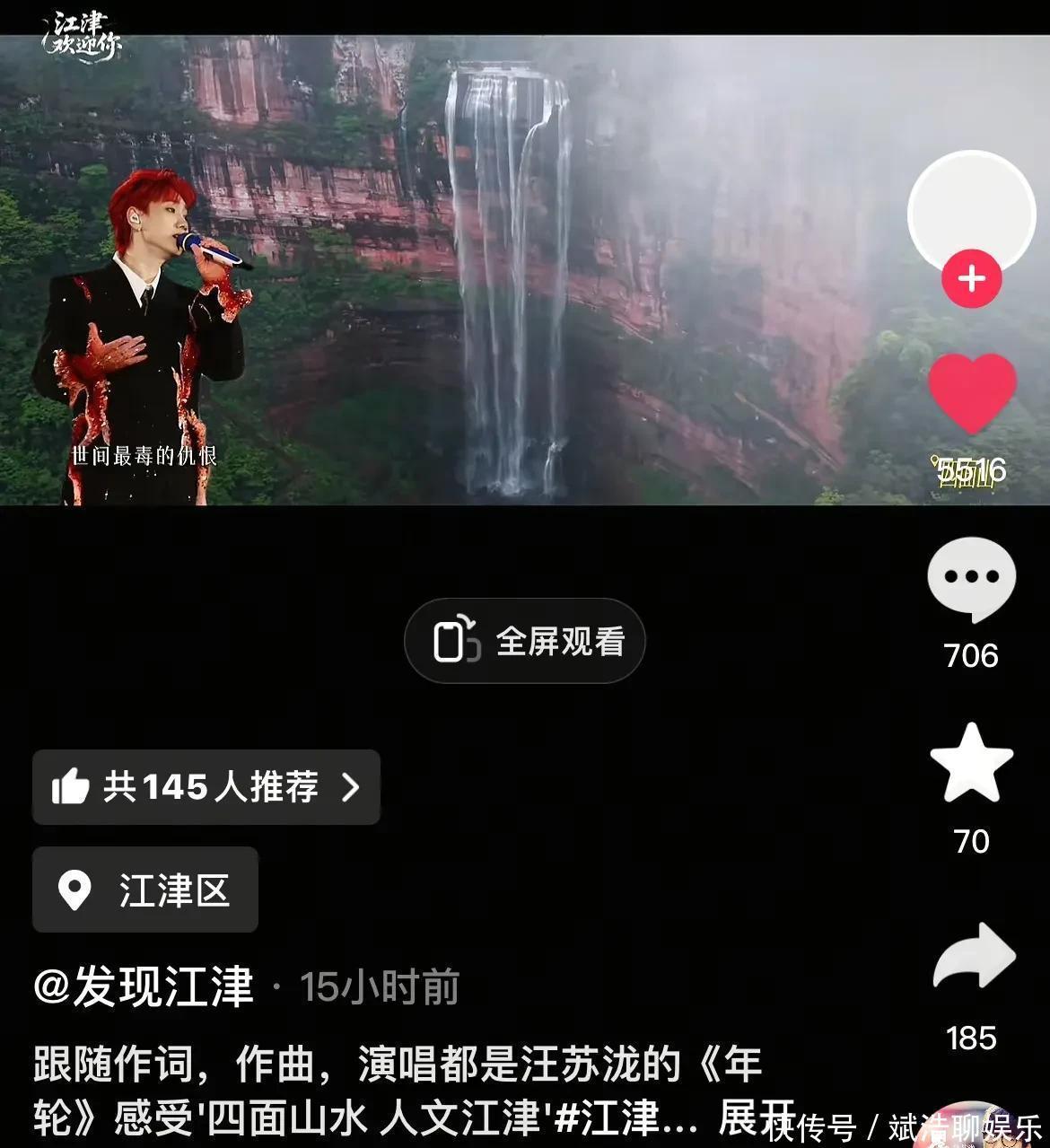Visit the @发现江津 profile
Screen dimensions: 1050x1148
144,986
